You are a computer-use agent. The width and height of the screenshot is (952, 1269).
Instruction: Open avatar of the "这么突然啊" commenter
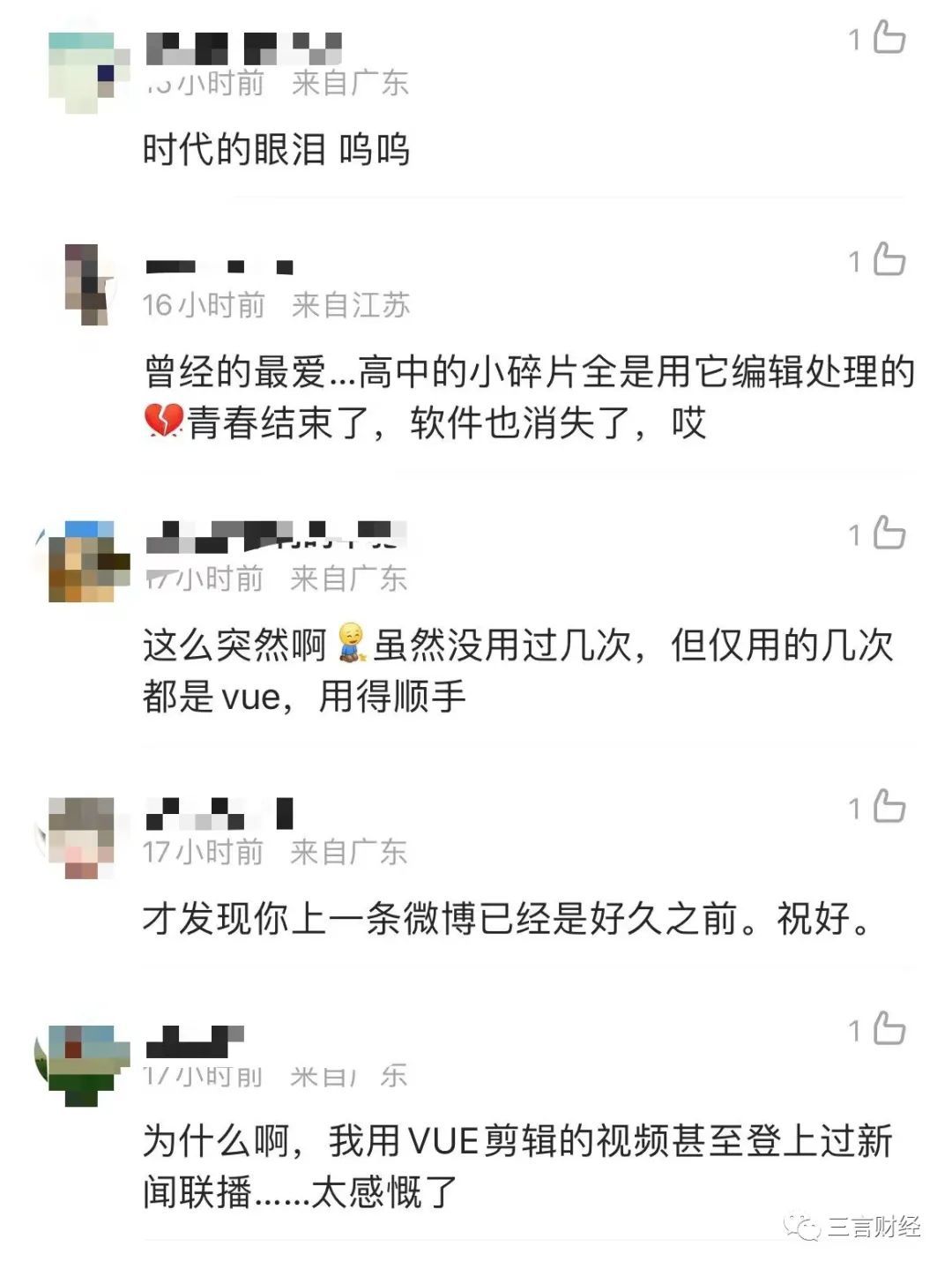(x=81, y=561)
